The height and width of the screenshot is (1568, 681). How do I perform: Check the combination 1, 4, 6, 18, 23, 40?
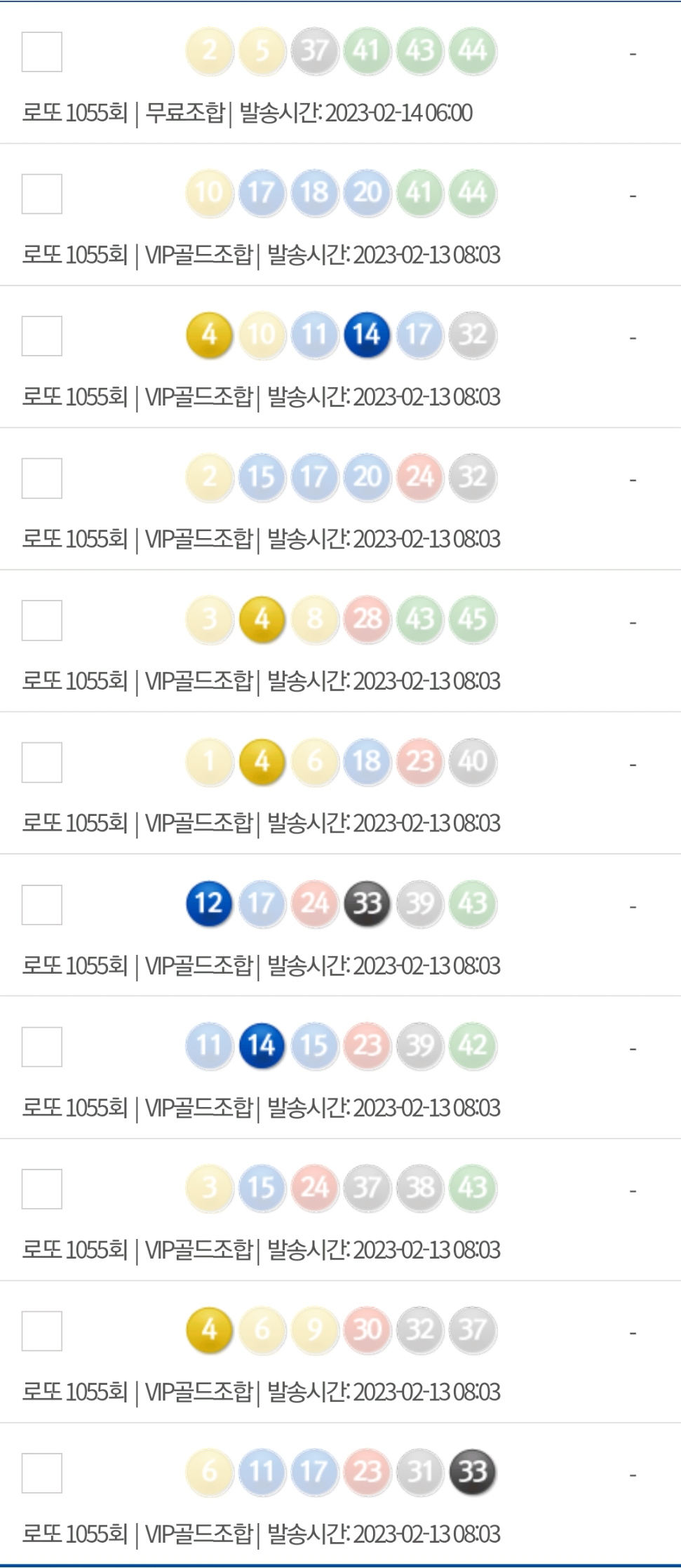pos(42,763)
